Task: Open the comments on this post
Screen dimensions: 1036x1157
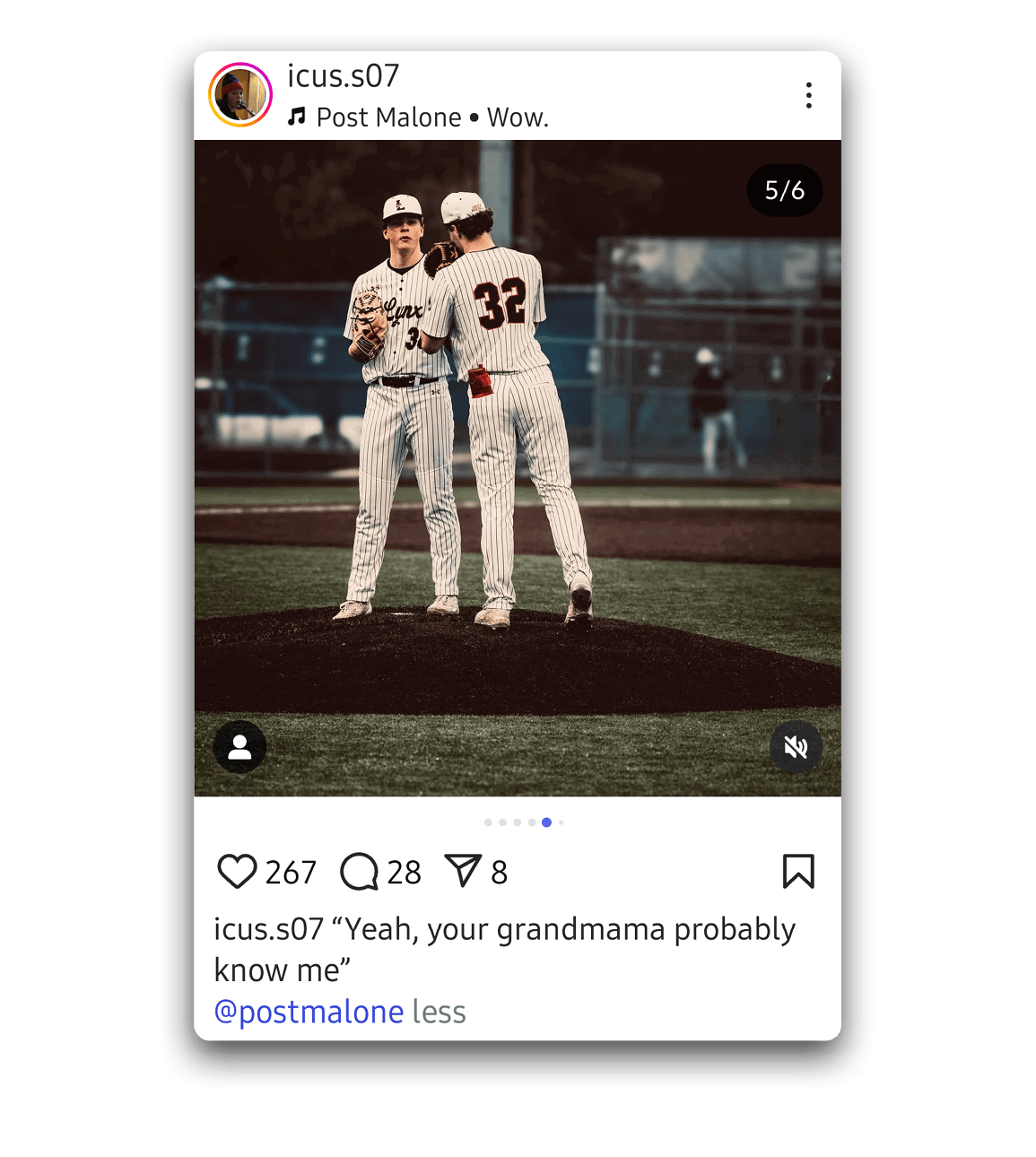Action: (360, 872)
